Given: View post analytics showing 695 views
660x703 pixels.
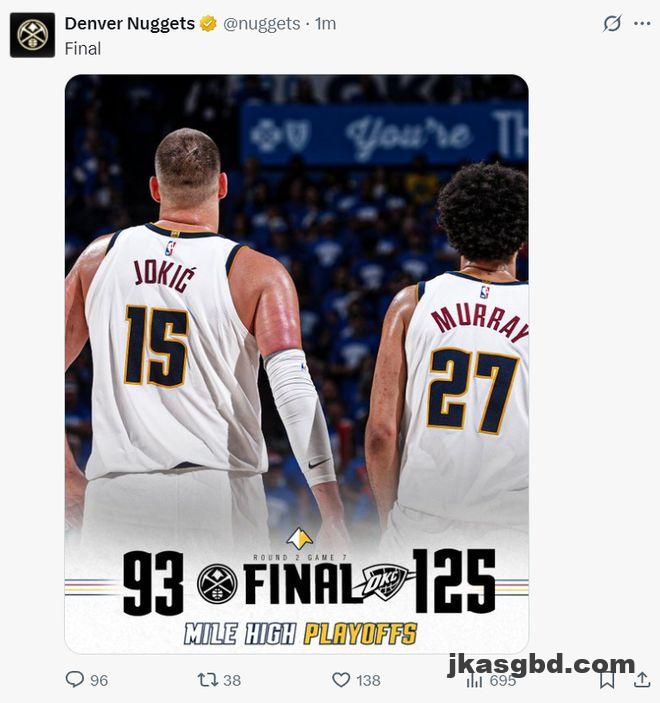Looking at the screenshot, I should pyautogui.click(x=476, y=681).
